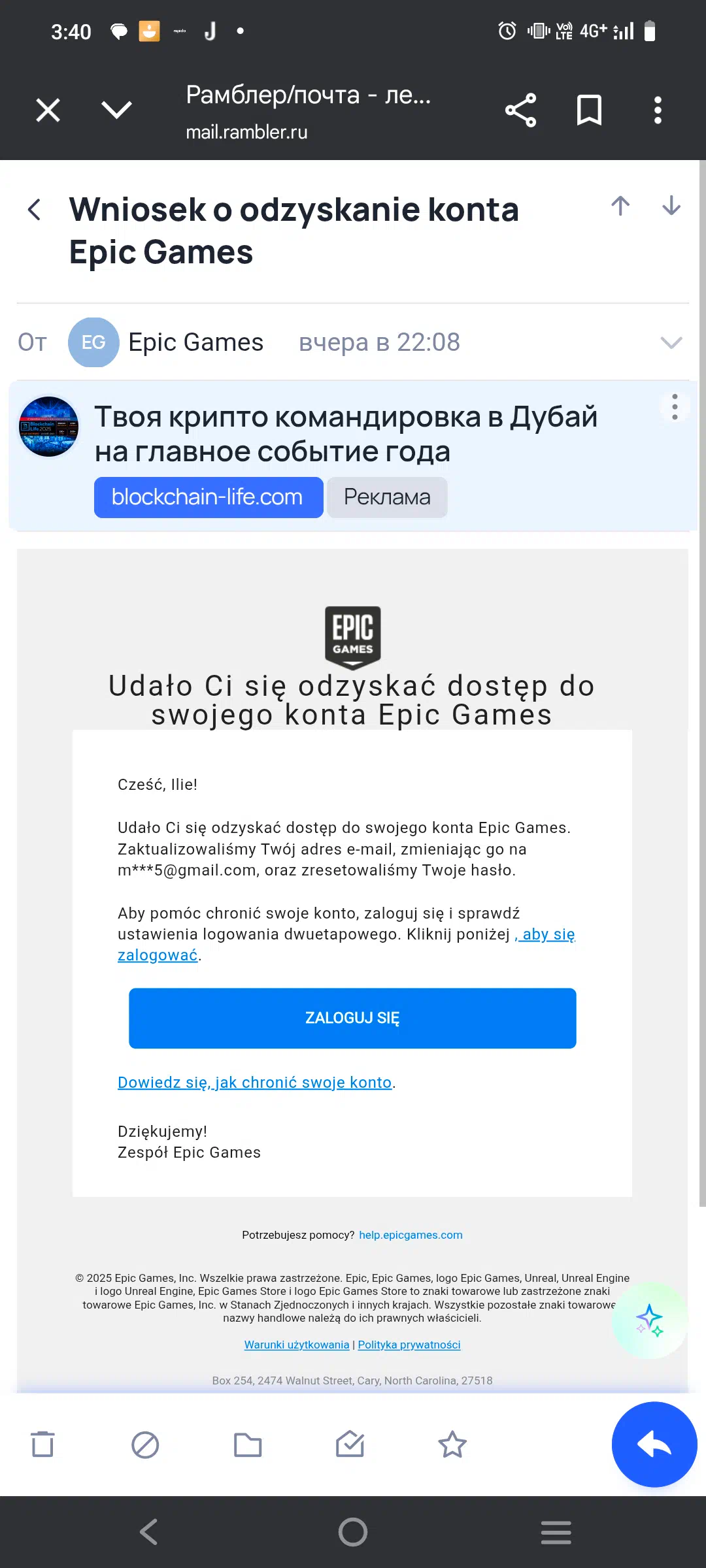
Task: Open Polityka prywatności link
Action: pos(409,1345)
